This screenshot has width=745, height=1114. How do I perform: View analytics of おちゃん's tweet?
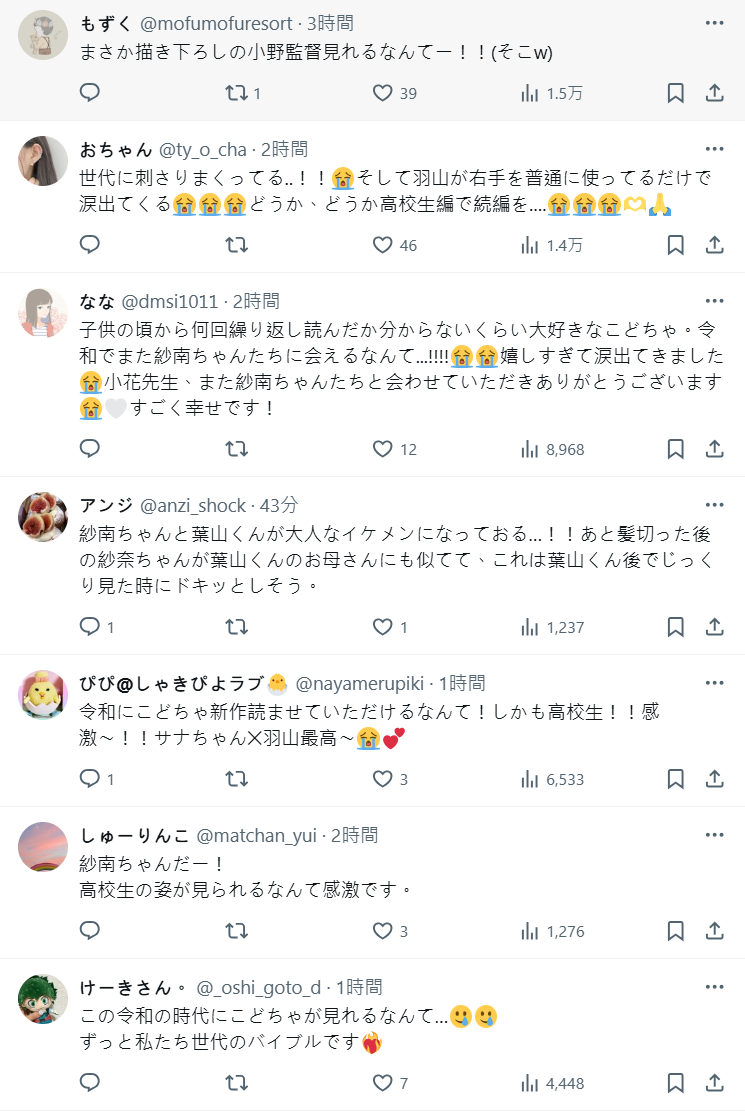[530, 245]
